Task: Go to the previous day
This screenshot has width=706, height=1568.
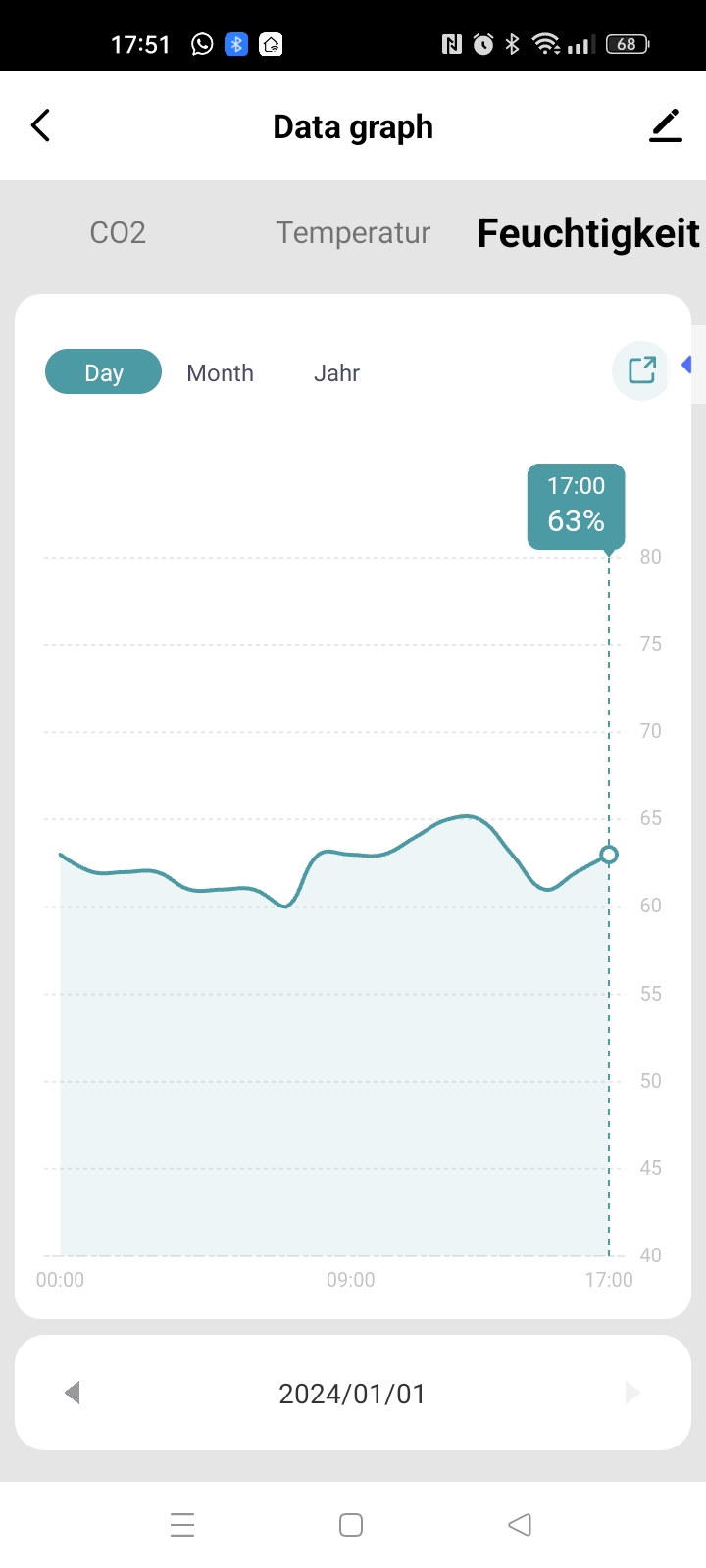Action: (72, 1393)
